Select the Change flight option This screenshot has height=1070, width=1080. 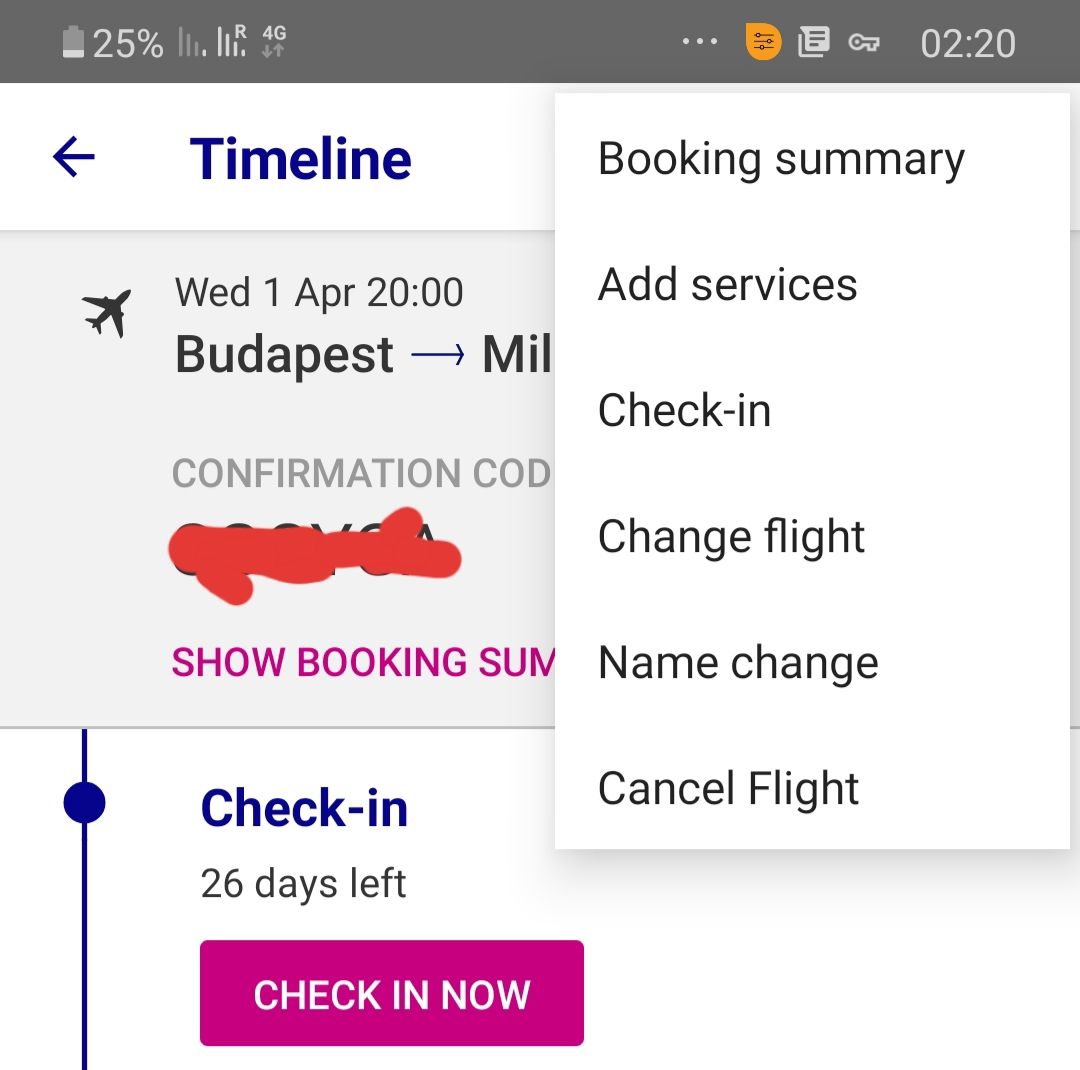point(731,537)
